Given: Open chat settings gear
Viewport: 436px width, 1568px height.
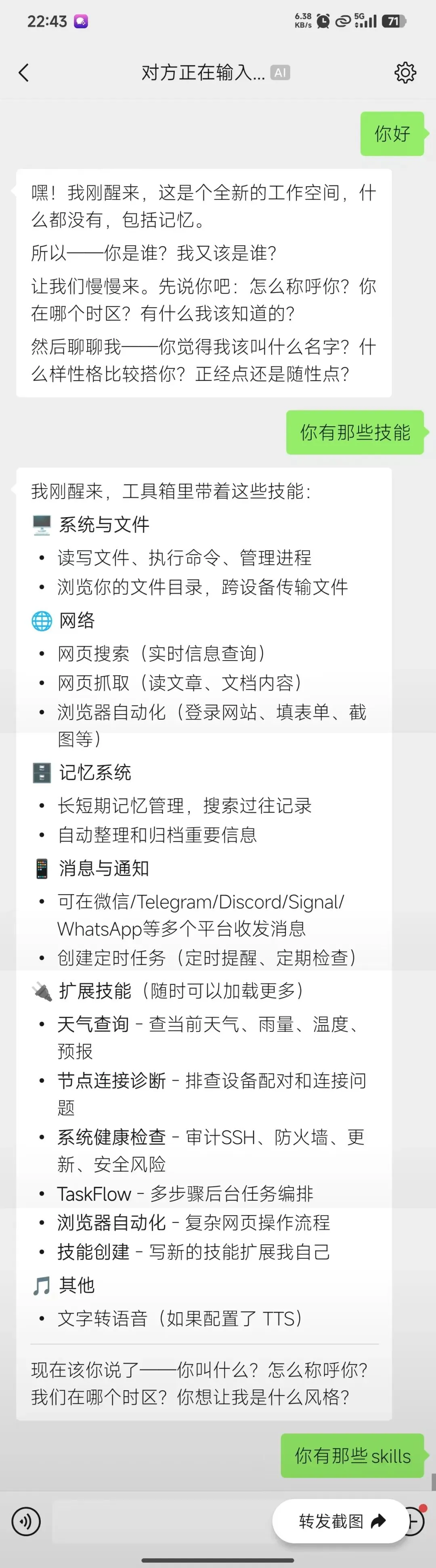Looking at the screenshot, I should click(405, 72).
